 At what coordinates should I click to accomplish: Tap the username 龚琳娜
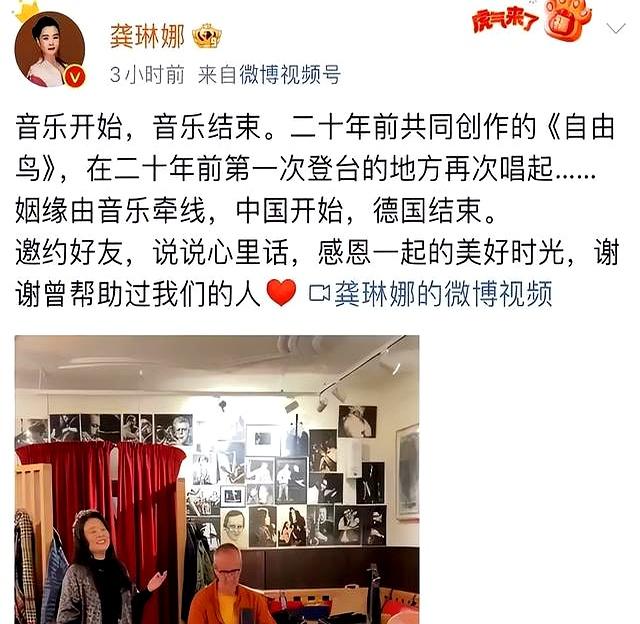click(x=147, y=37)
